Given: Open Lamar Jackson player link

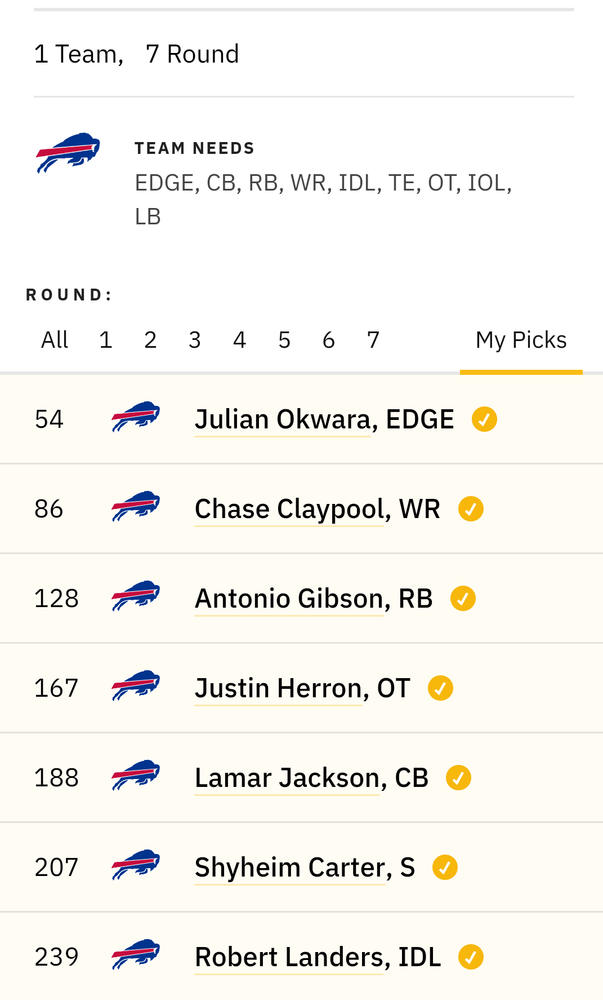Looking at the screenshot, I should point(287,777).
